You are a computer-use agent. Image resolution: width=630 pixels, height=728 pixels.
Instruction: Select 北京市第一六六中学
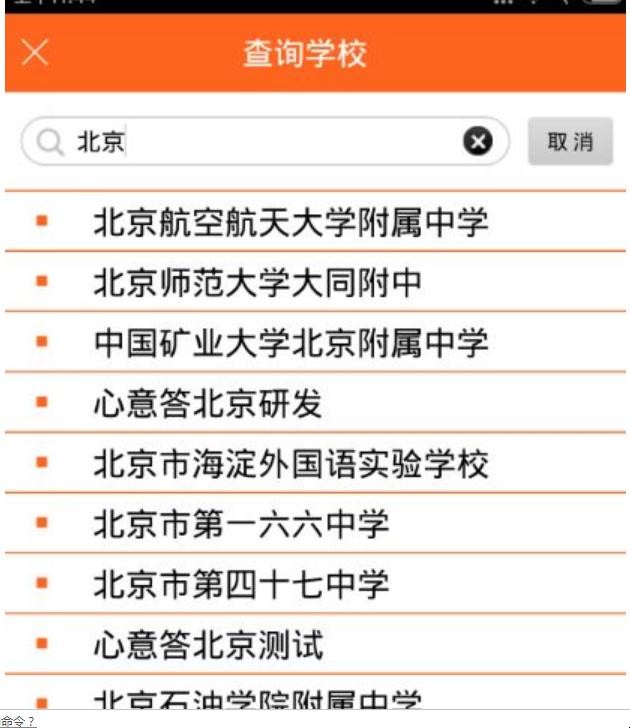241,524
